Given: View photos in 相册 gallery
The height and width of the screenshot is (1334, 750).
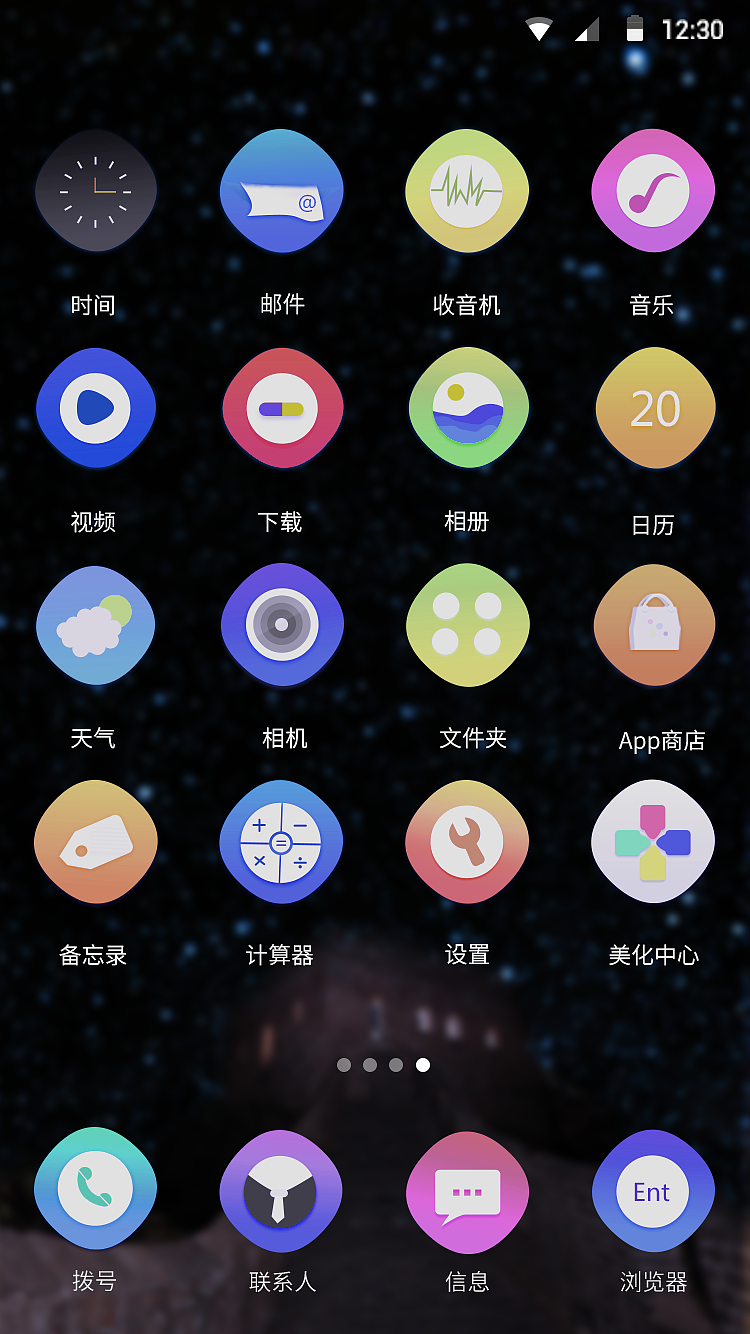Looking at the screenshot, I should tap(467, 408).
